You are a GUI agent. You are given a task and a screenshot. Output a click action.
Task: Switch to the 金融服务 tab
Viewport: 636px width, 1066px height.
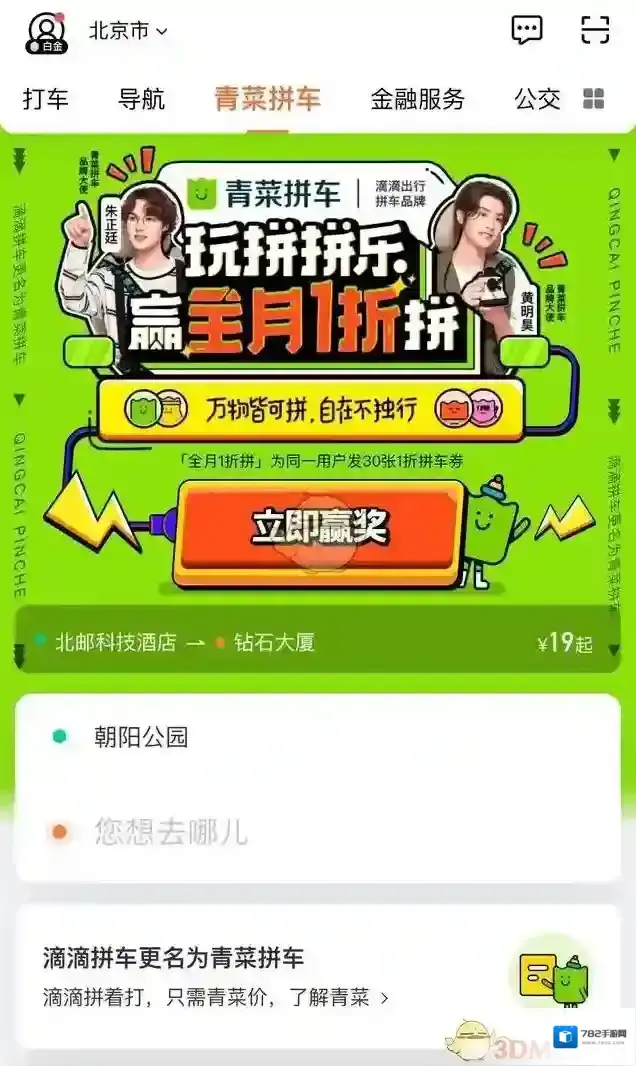tap(417, 100)
